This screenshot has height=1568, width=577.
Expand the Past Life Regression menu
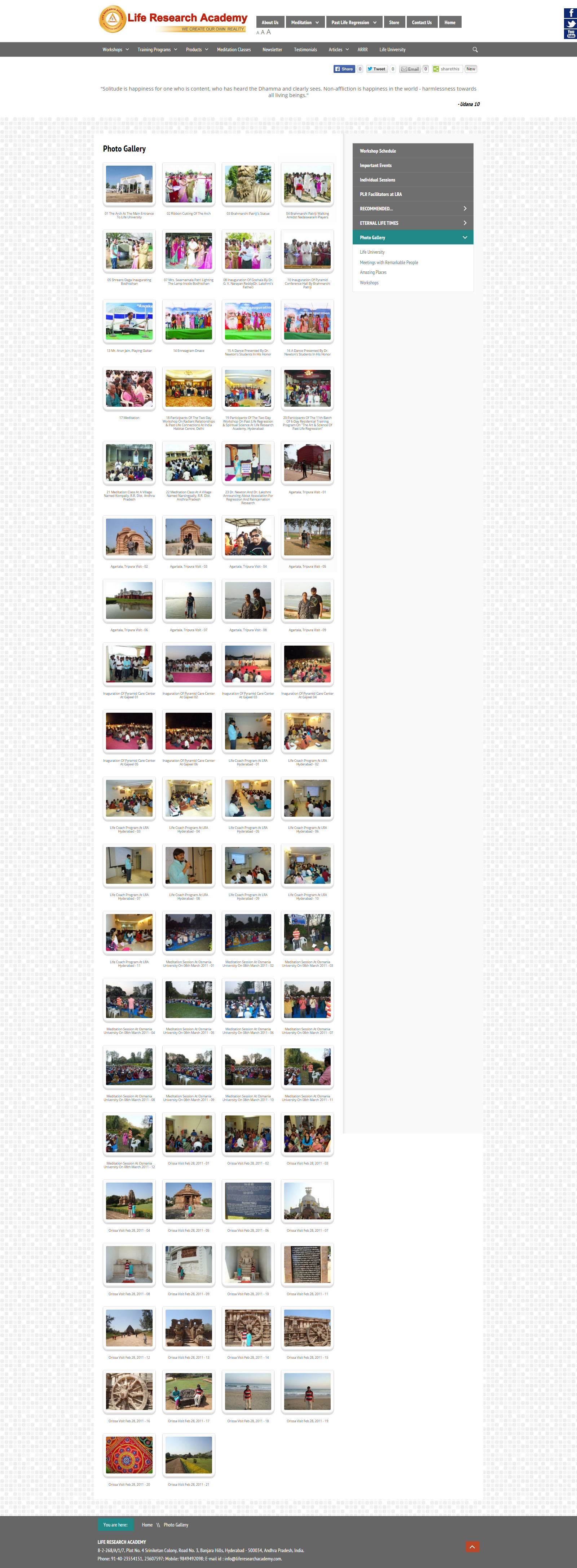pos(353,22)
